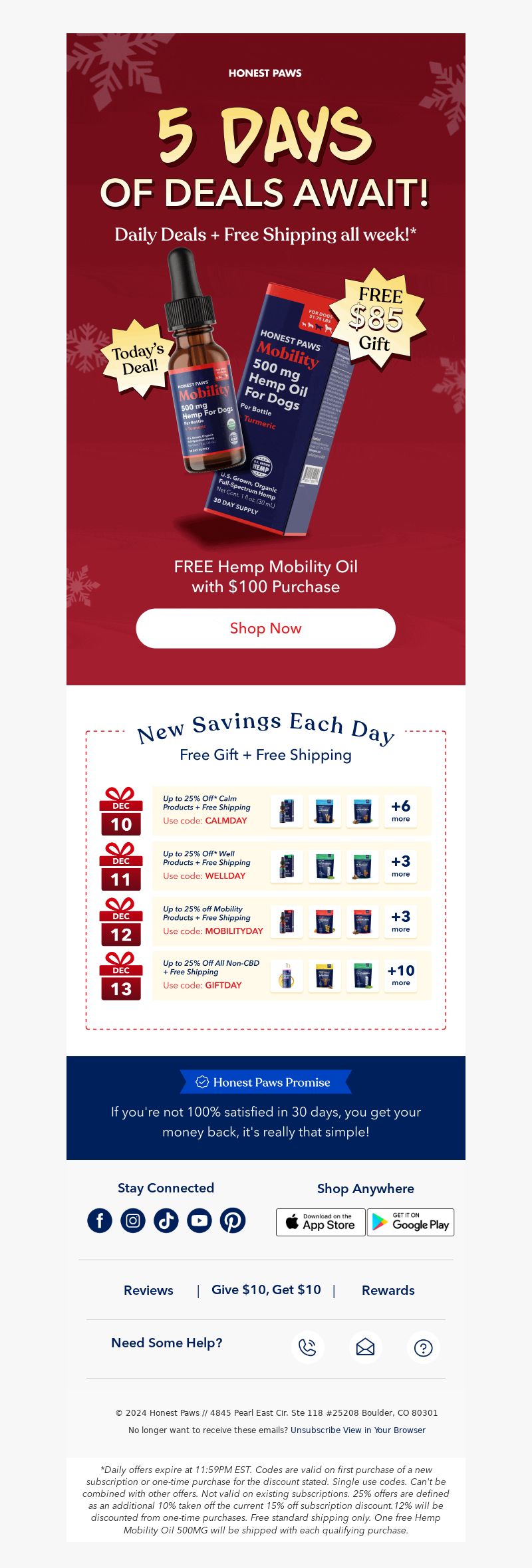Tap the Shop Now button
The image size is (532, 1568).
coord(265,628)
